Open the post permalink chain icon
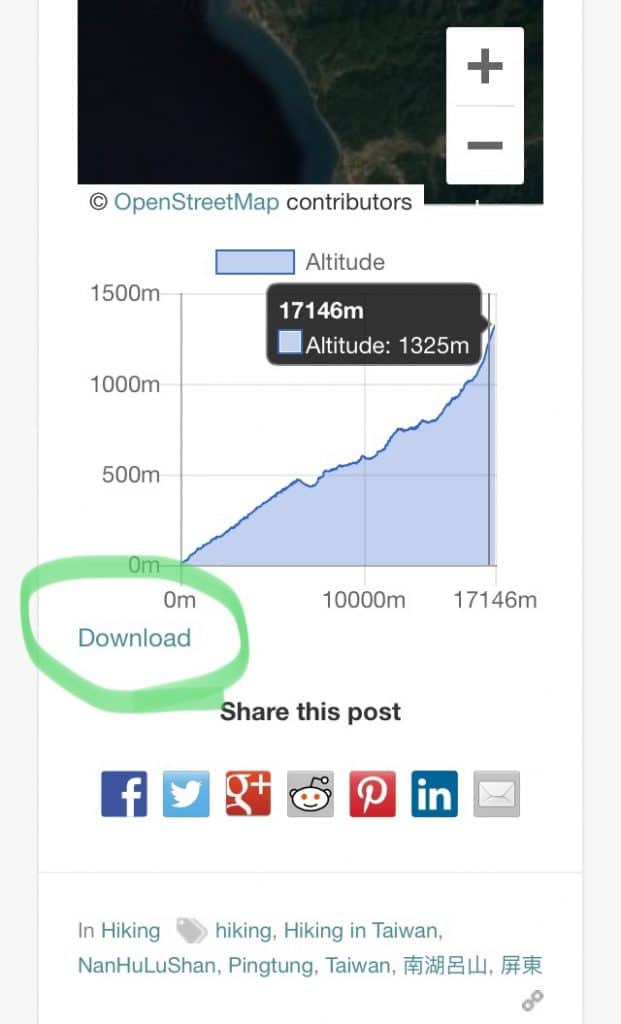Screen dimensions: 621x1024 point(533,1000)
